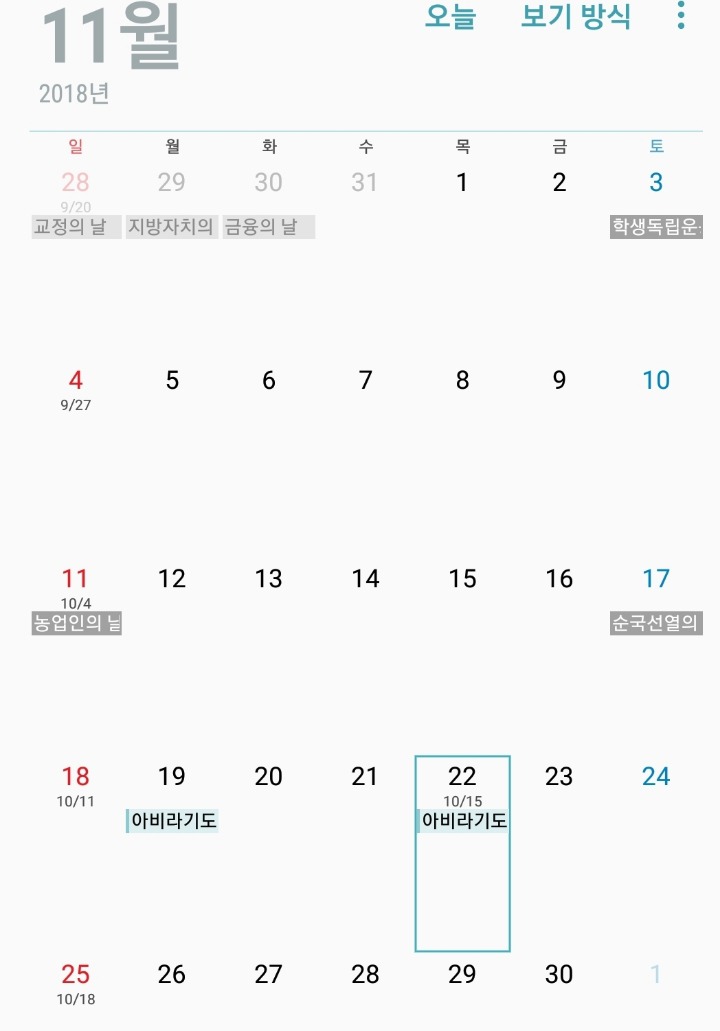Viewport: 720px width, 1031px height.
Task: Select November 1 on the calendar
Action: click(462, 183)
